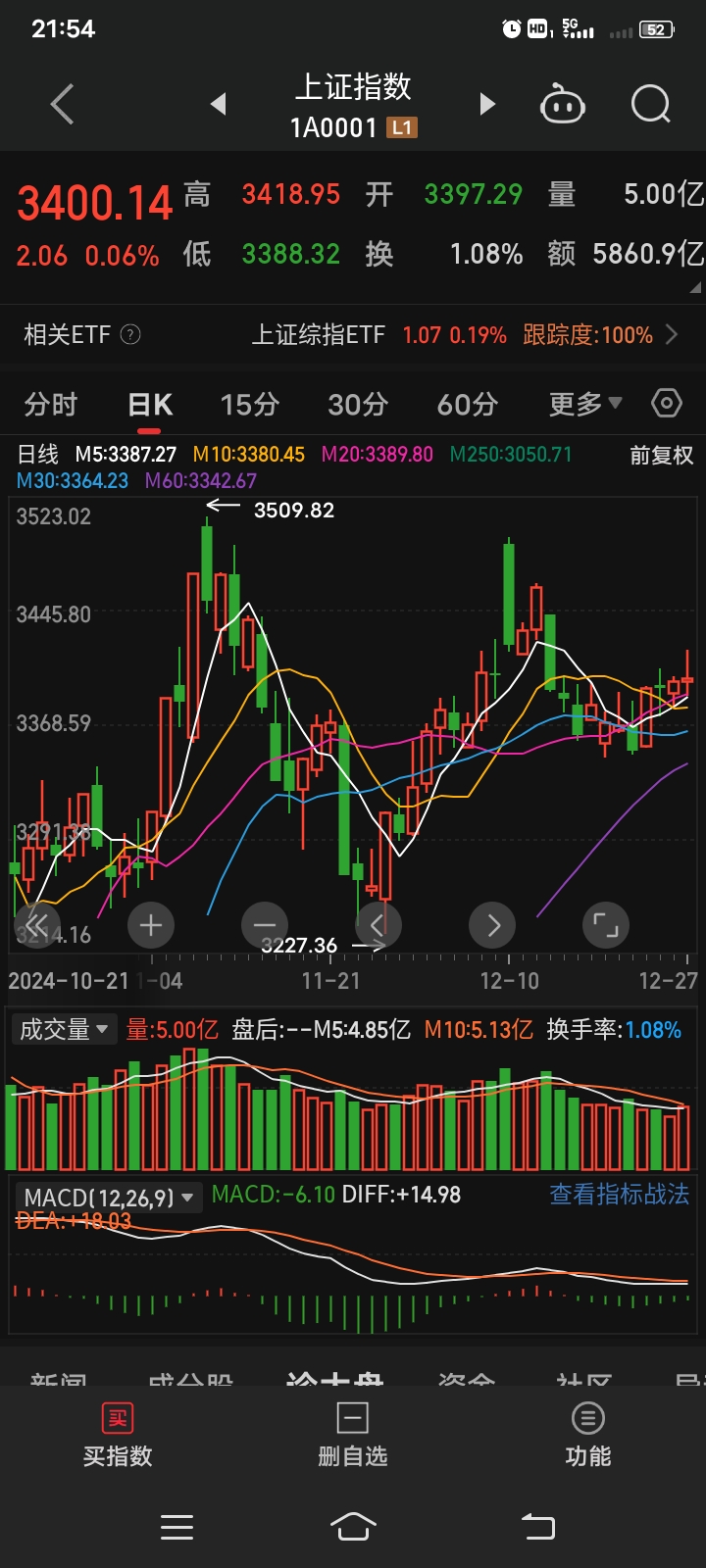Open chart settings via the gear icon
The image size is (706, 1568).
click(x=667, y=403)
